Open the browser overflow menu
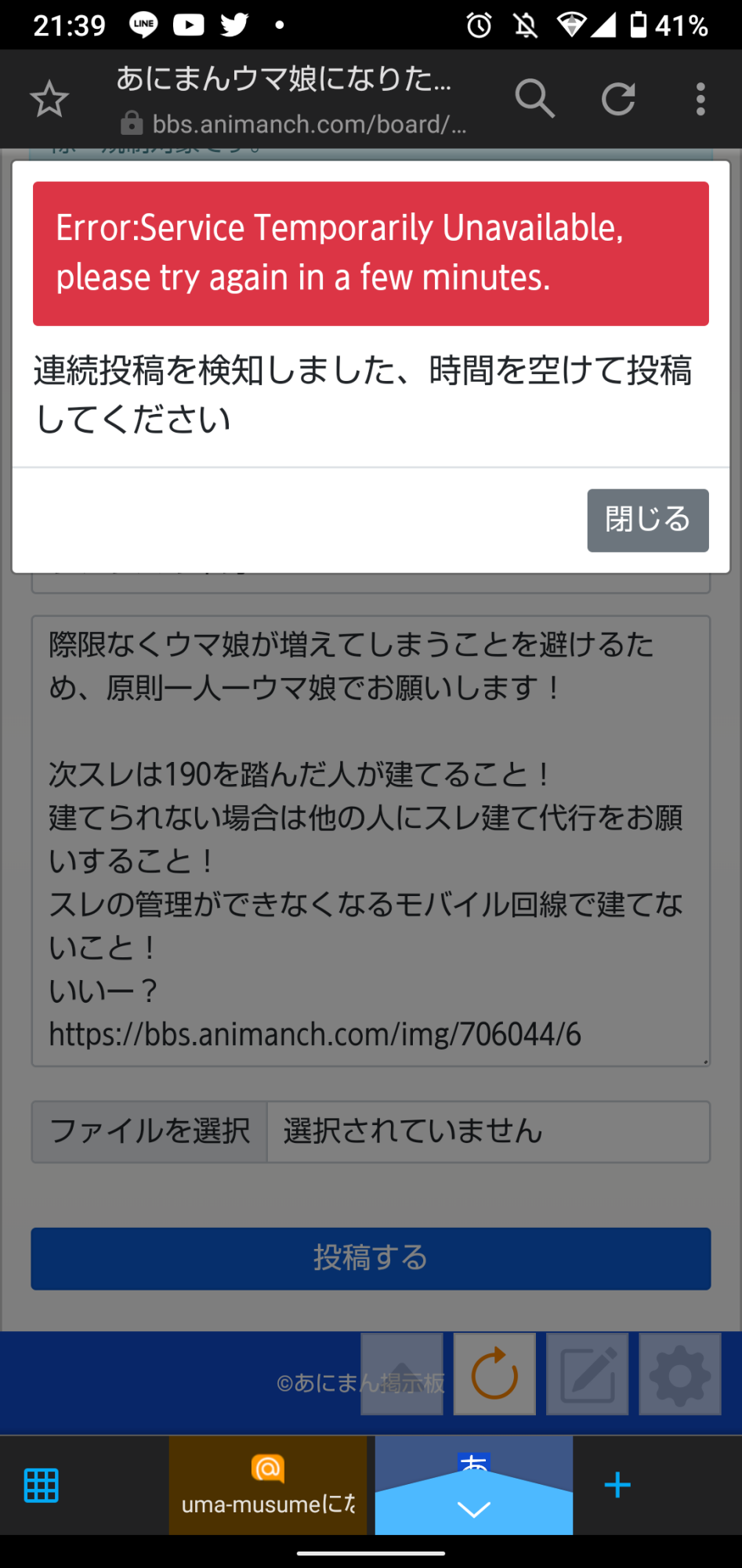Viewport: 742px width, 1568px height. coord(700,99)
